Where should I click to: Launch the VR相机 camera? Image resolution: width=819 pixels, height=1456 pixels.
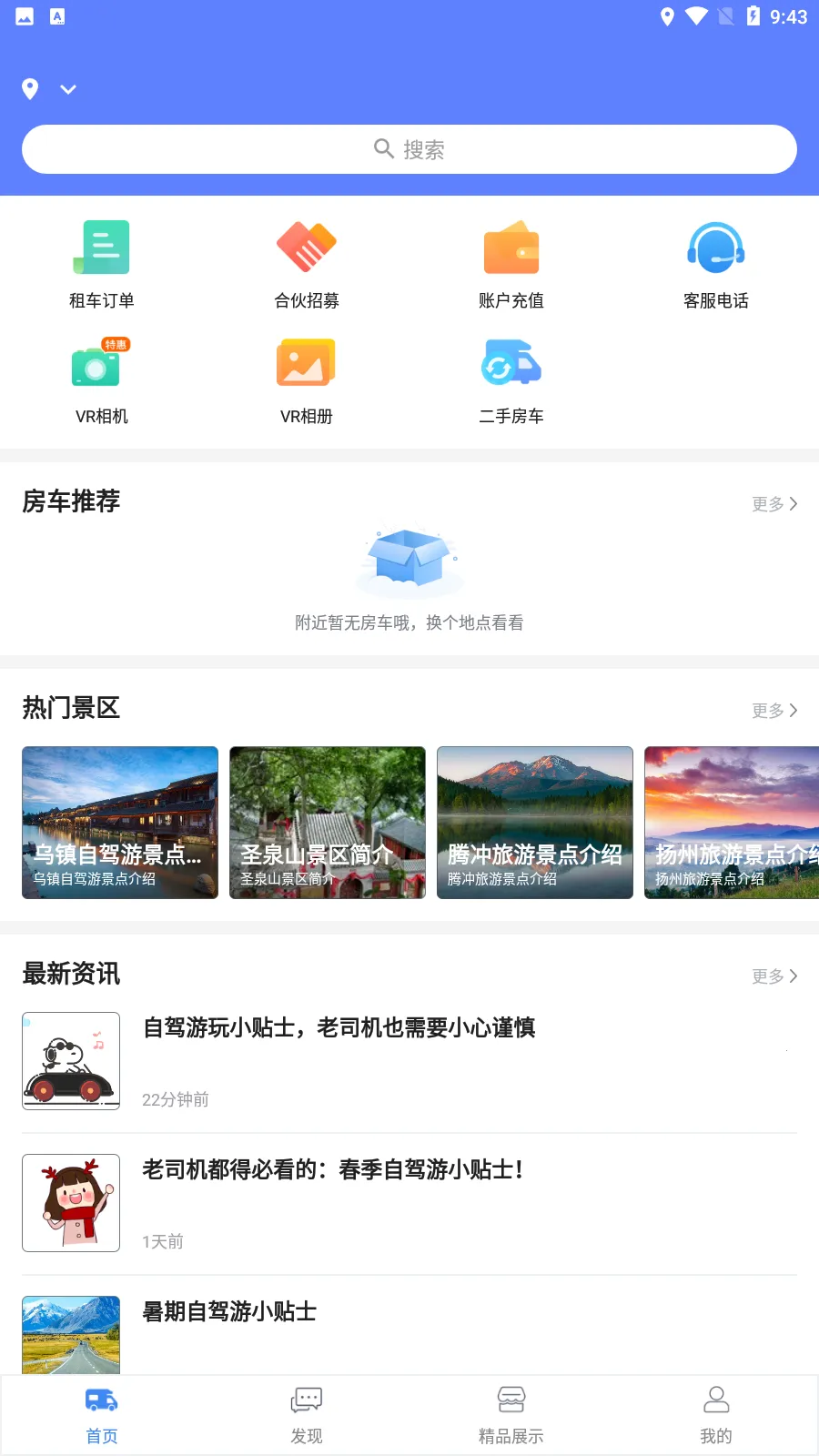coord(102,380)
